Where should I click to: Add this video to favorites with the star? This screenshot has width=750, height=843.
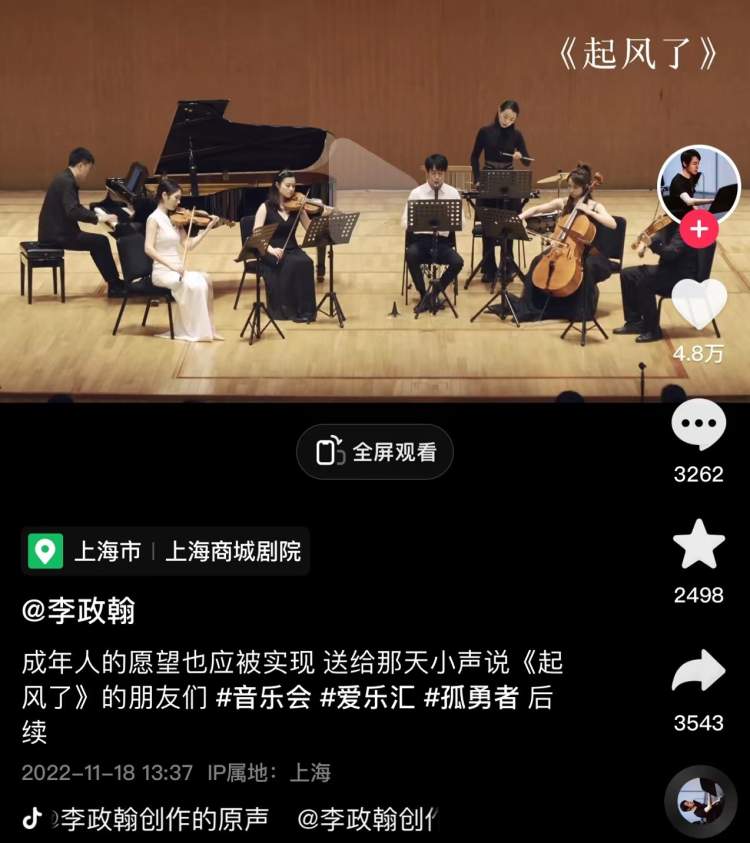698,545
